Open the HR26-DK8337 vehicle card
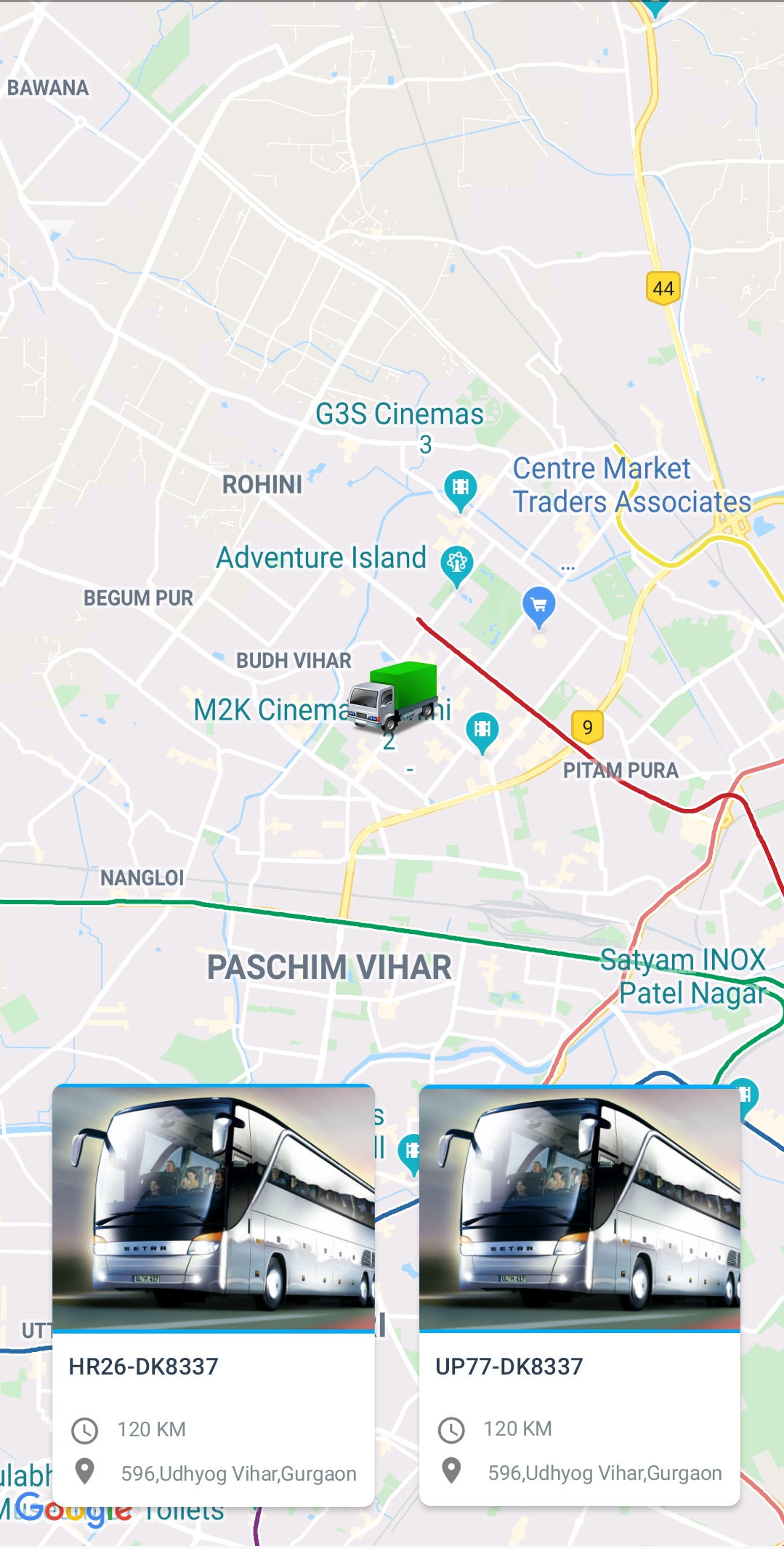Viewport: 784px width, 1549px height. [x=213, y=1295]
